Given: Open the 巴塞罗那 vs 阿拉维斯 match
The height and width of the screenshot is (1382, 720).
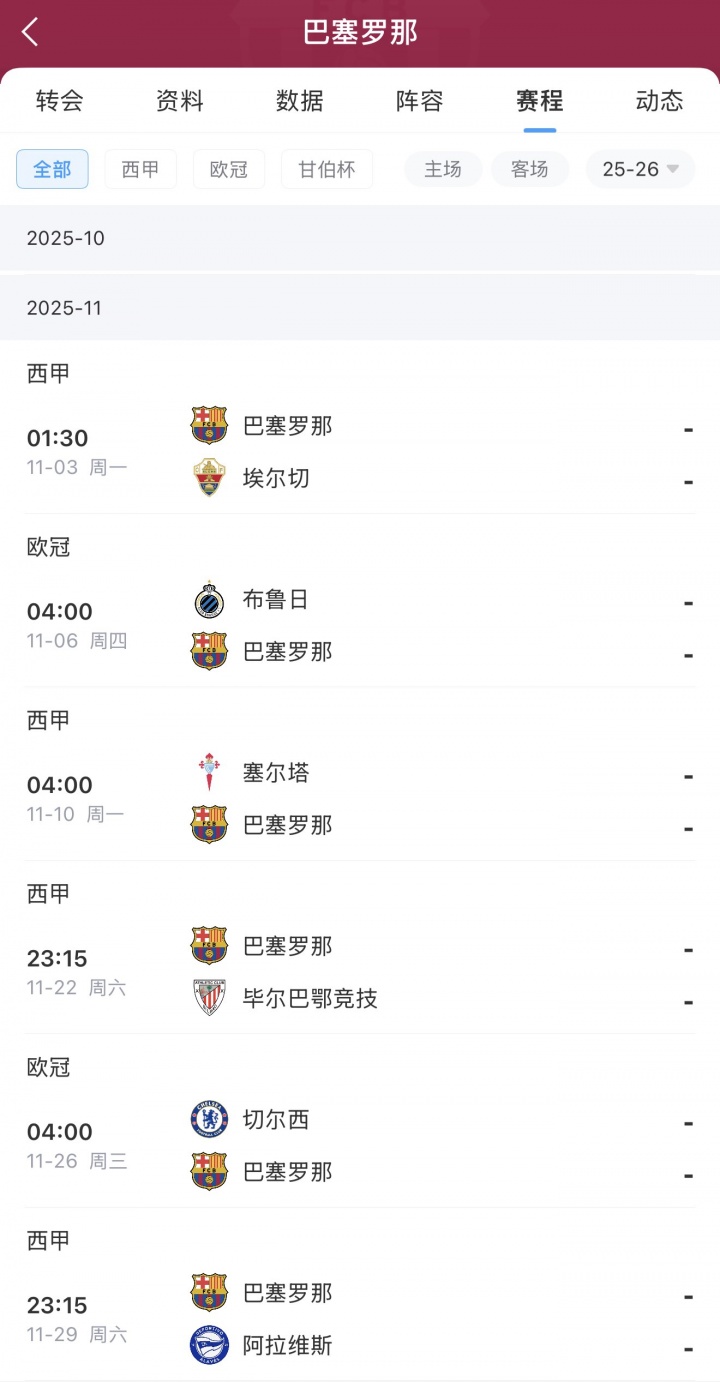Looking at the screenshot, I should (x=360, y=1319).
